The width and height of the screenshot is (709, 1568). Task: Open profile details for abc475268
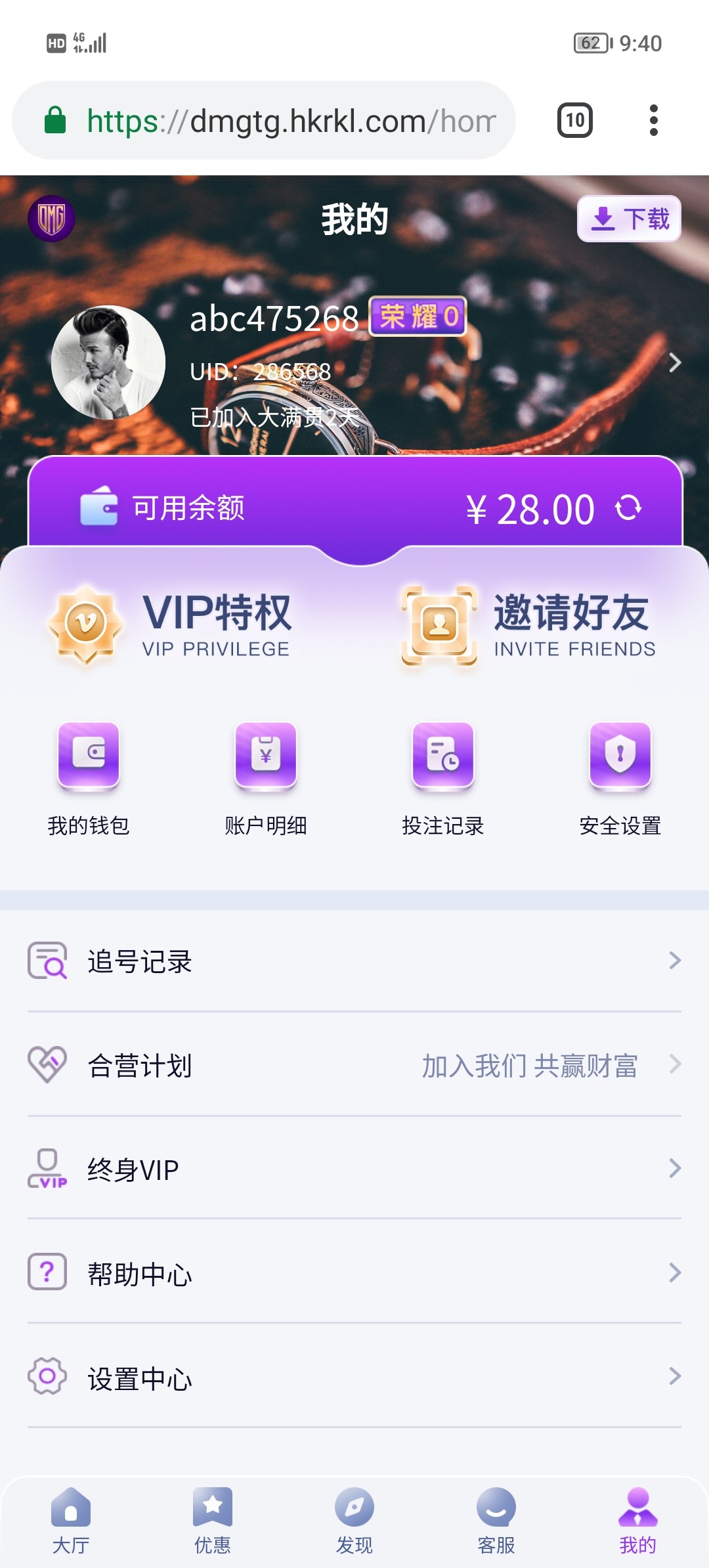coord(674,362)
